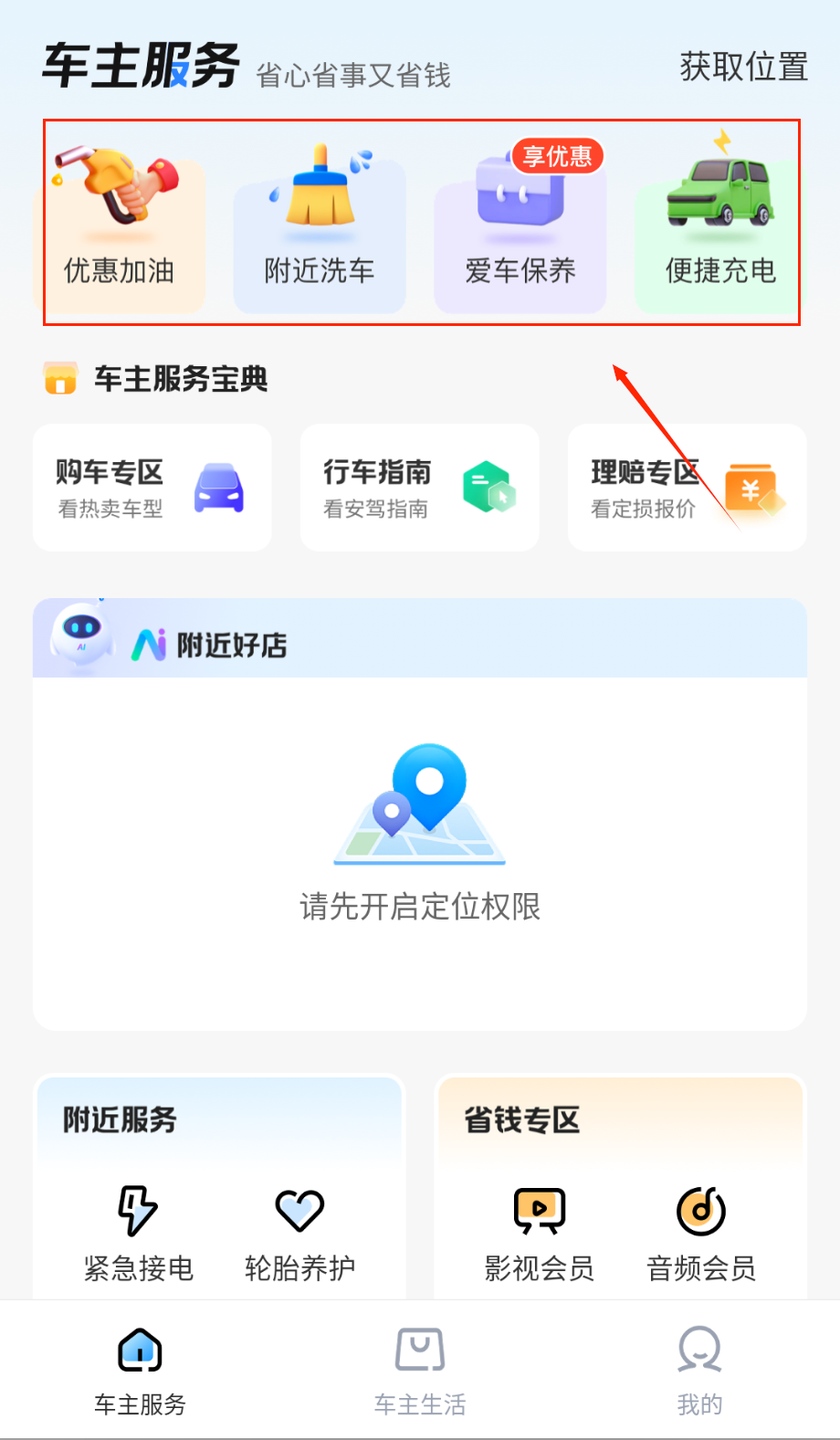Select 轮胎养护 tire care
840x1440 pixels.
pyautogui.click(x=299, y=1233)
